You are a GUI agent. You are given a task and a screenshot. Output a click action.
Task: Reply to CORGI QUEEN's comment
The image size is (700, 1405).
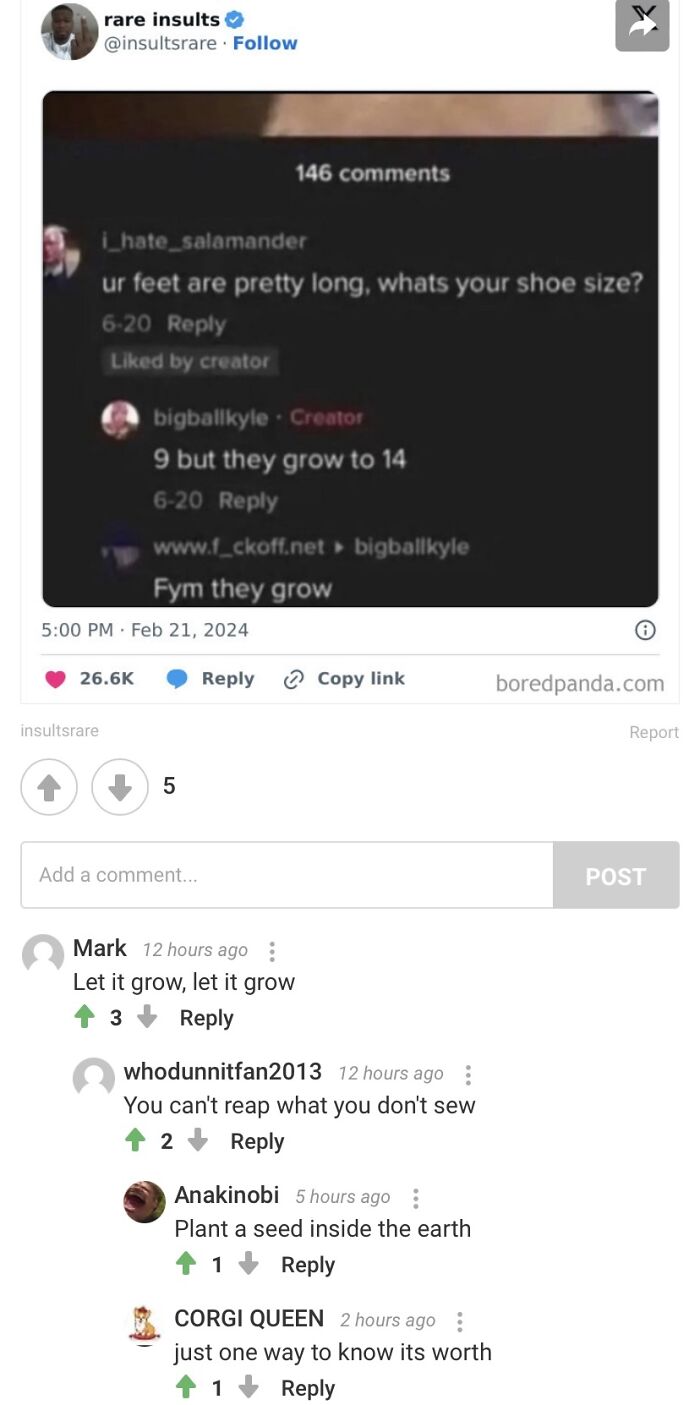click(308, 1388)
